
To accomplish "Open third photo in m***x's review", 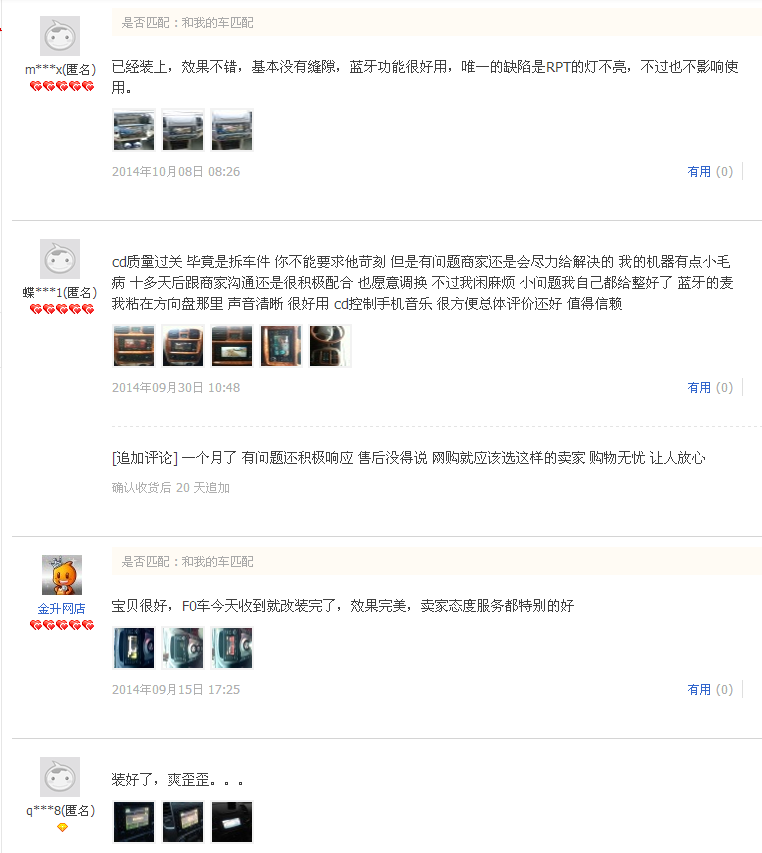I will [x=232, y=130].
